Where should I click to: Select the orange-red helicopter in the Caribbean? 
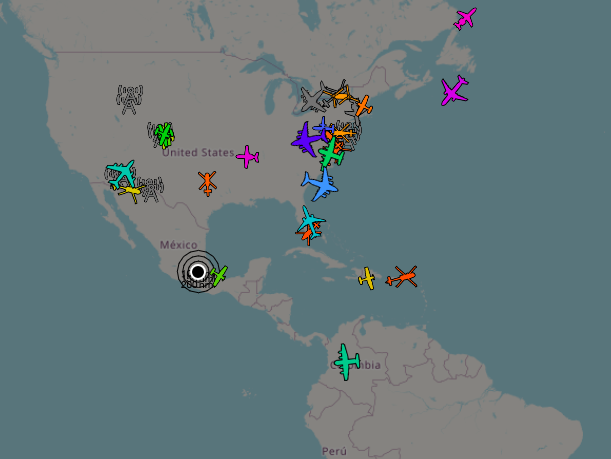pos(403,277)
